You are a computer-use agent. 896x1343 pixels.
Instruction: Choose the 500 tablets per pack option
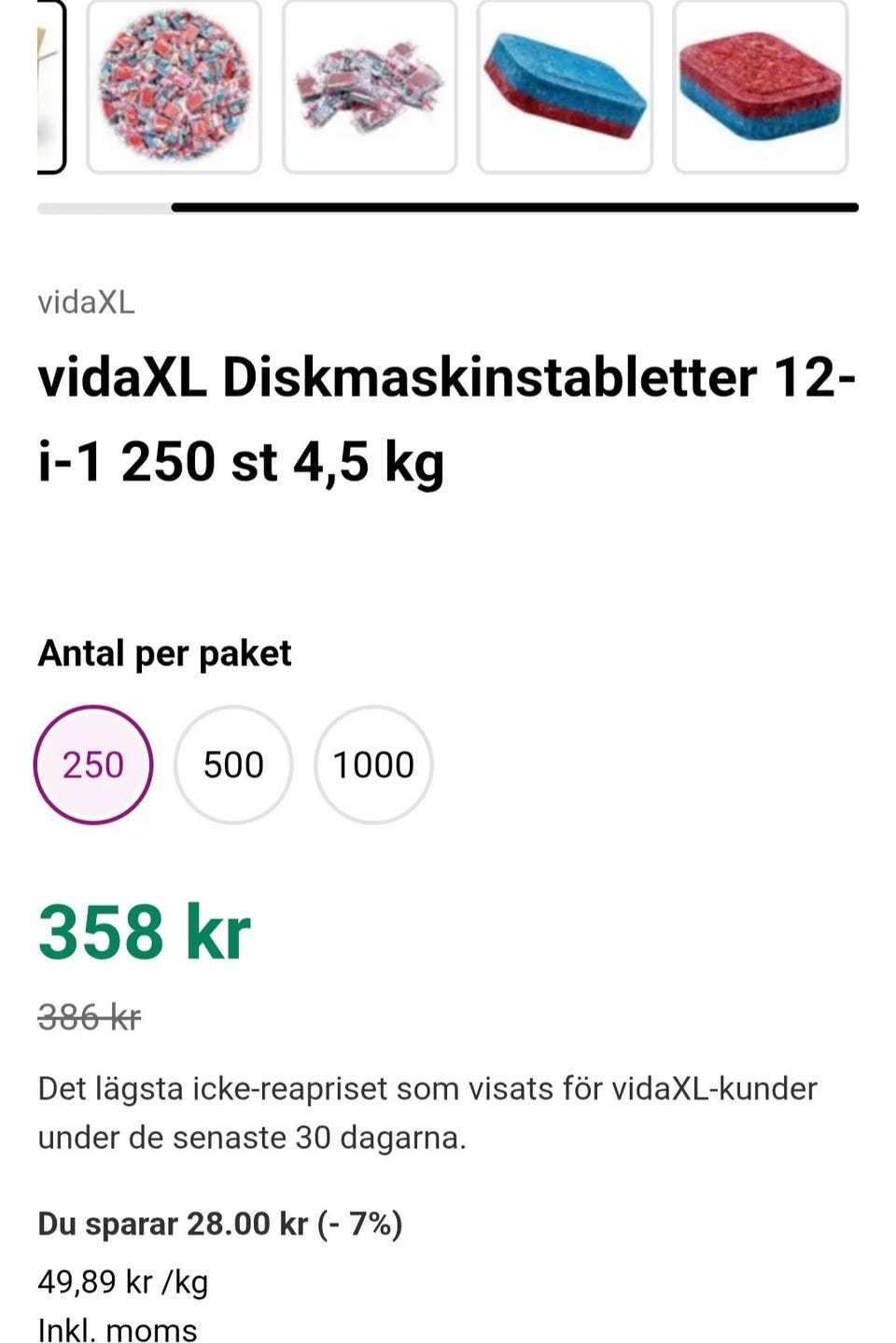click(x=233, y=765)
